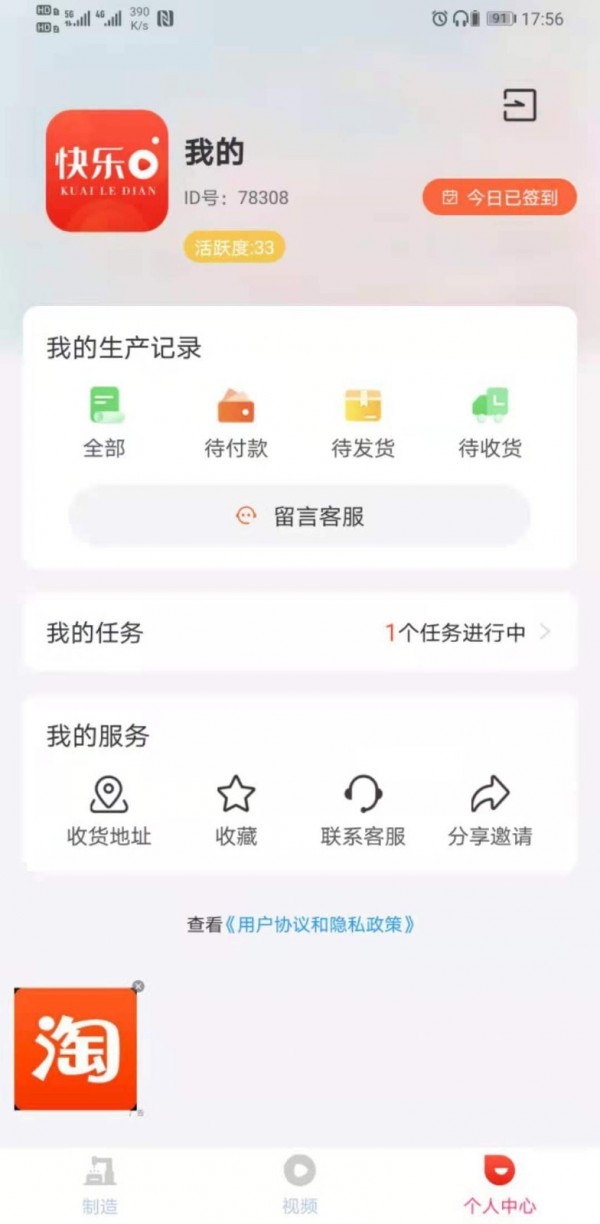Open the 用户协议和隐私政策 link
Image resolution: width=600 pixels, height=1224 pixels.
(x=319, y=925)
